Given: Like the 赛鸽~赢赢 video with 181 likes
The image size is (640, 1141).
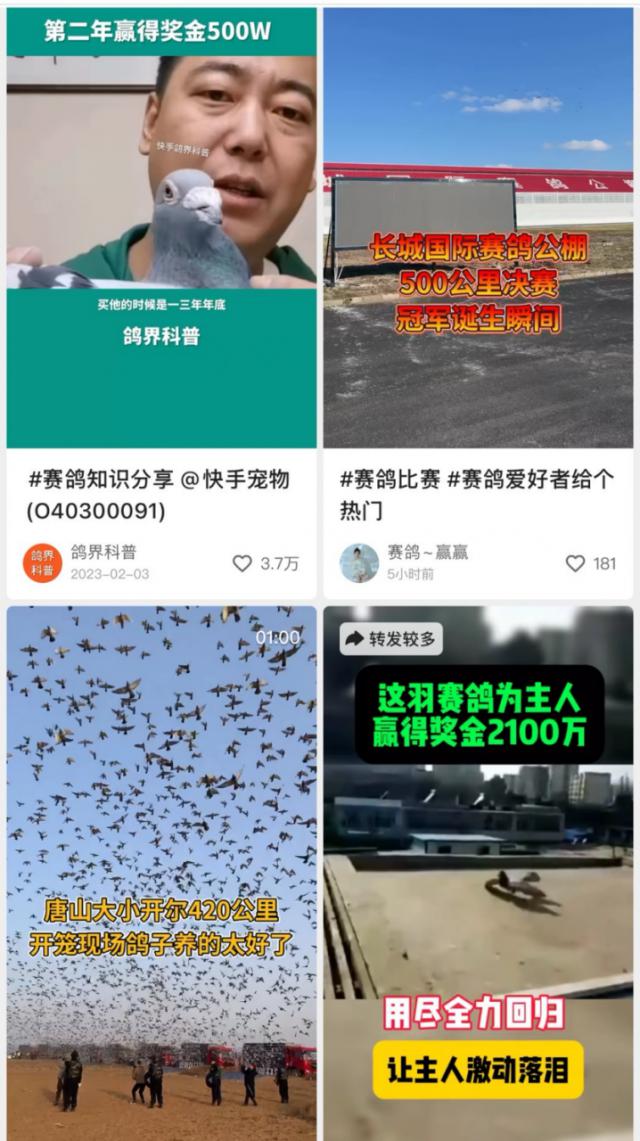Looking at the screenshot, I should point(575,564).
